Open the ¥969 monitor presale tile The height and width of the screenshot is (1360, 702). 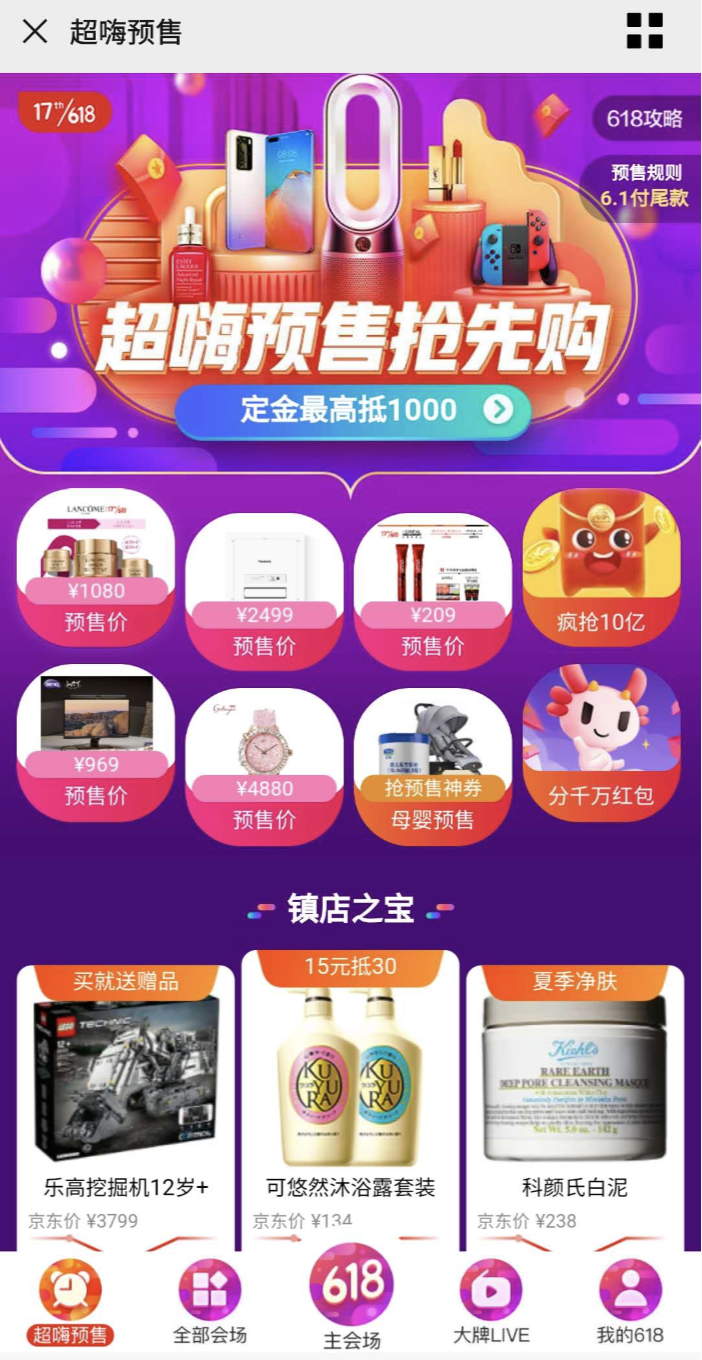[x=96, y=742]
